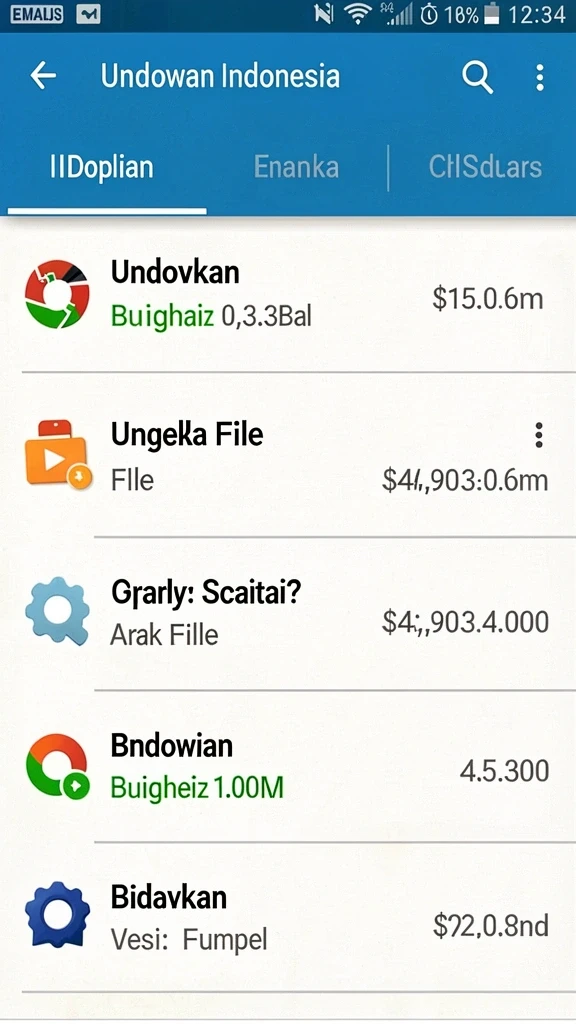The image size is (576, 1024).
Task: Open the search magnifier in app bar
Action: 477,77
